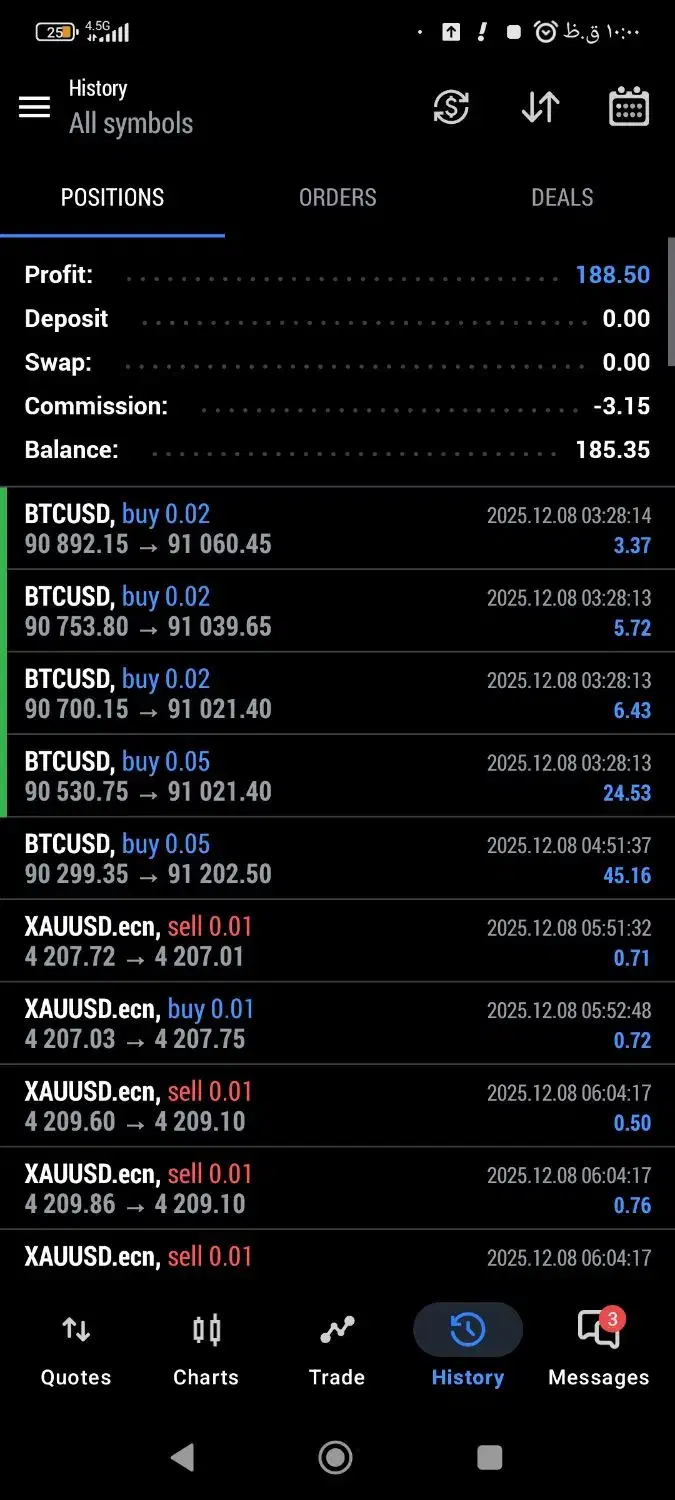Switch to the DEALS tab
This screenshot has width=675, height=1500.
pos(562,197)
